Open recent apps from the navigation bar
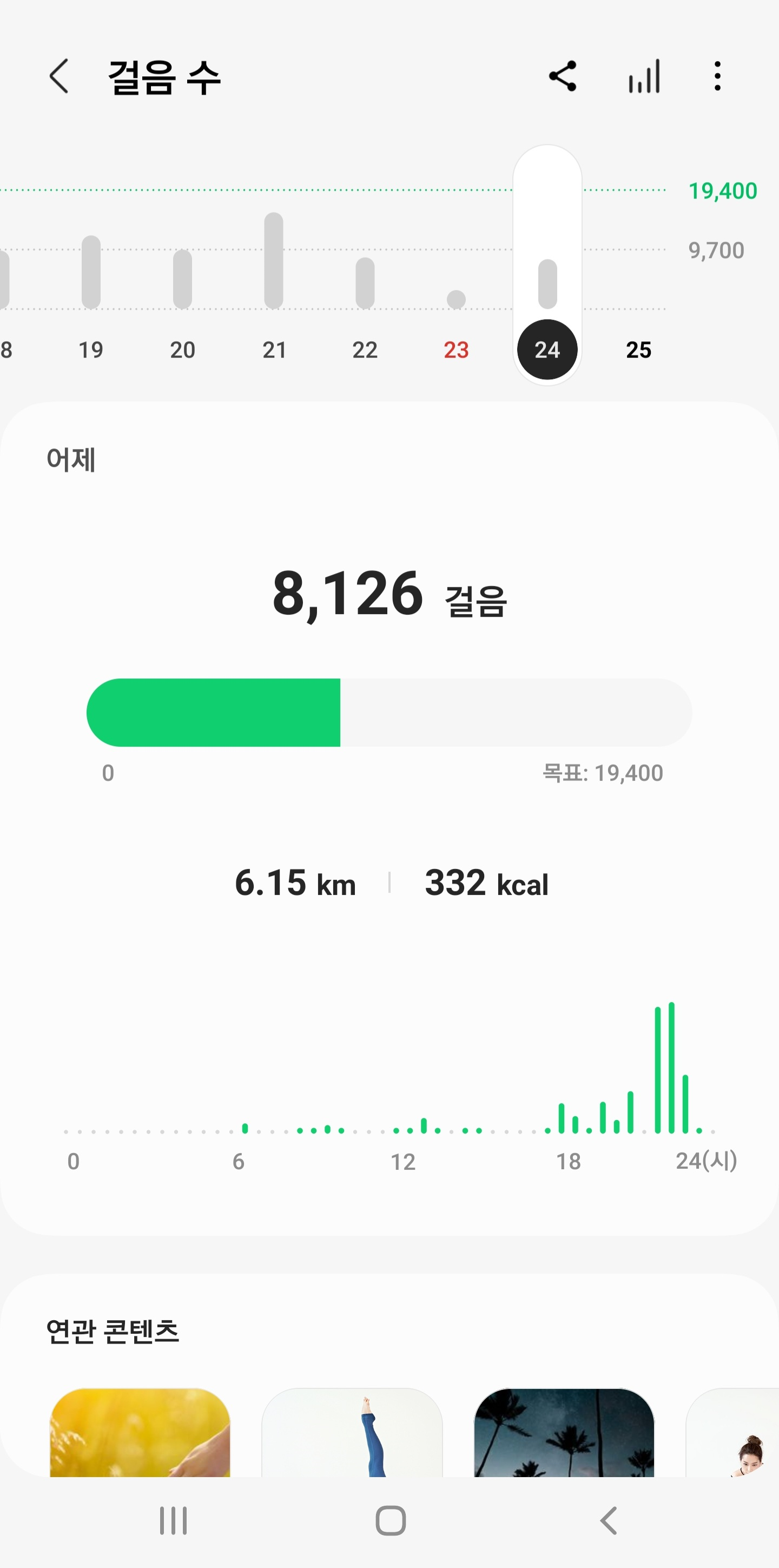 coord(174,1520)
